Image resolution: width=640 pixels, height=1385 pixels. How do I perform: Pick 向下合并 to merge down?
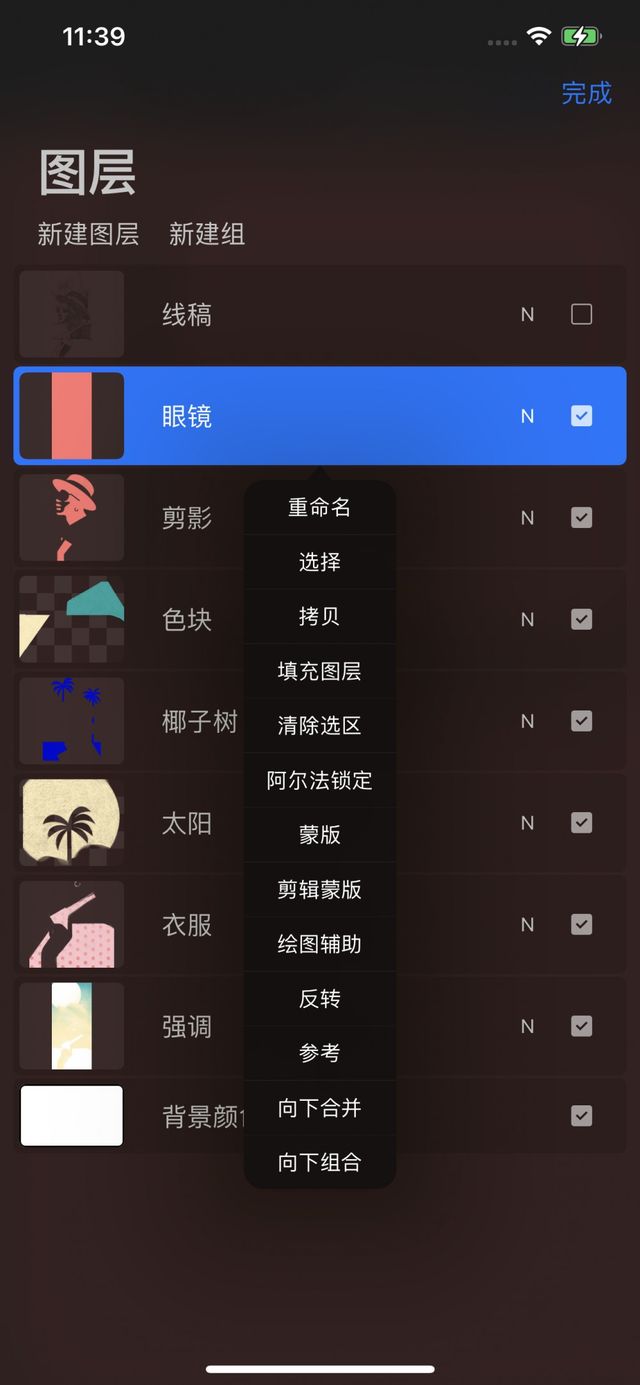tap(319, 1107)
